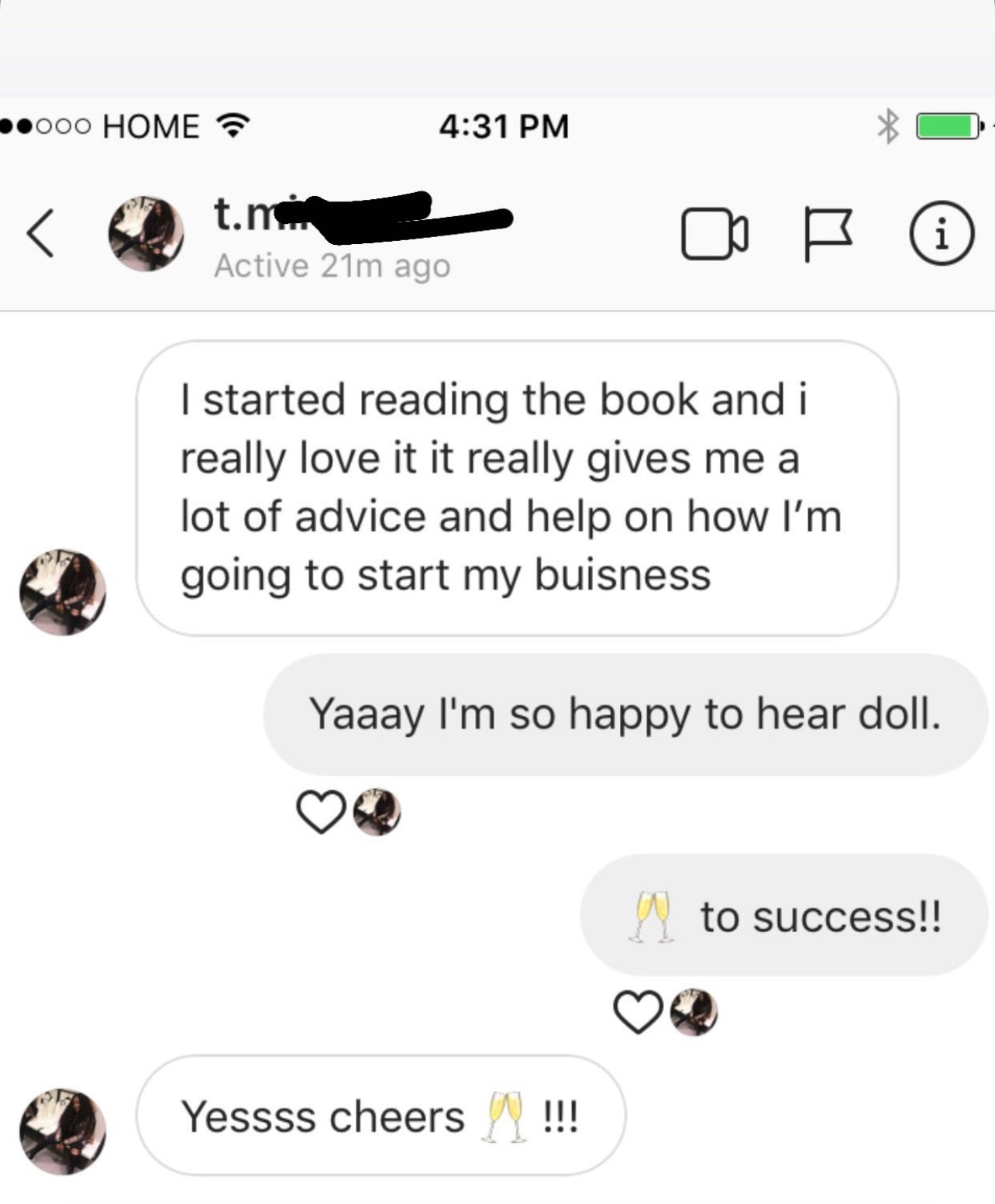Tap heart under "Yaaay I'm so happy" message

click(x=321, y=811)
